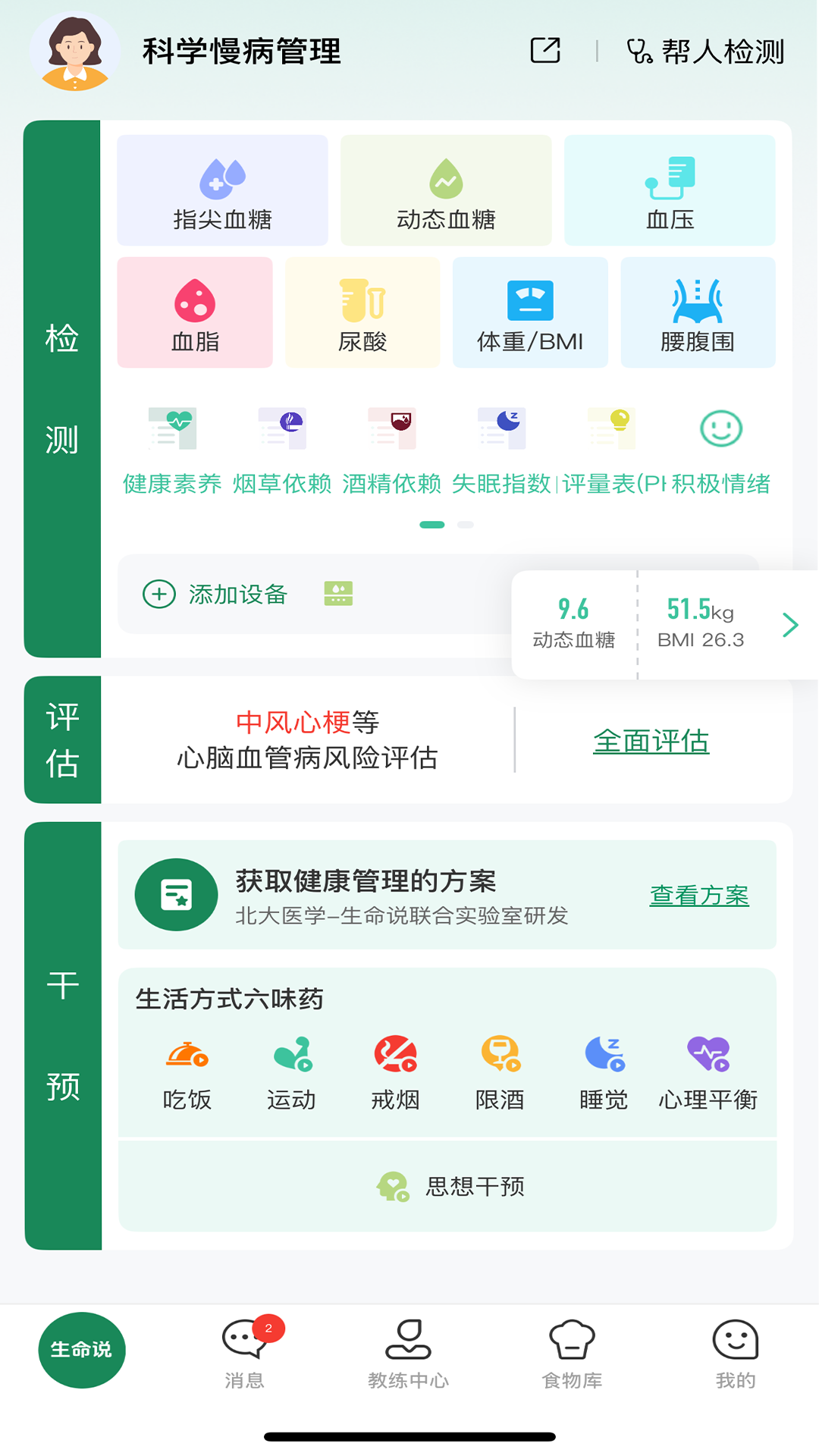The image size is (819, 1456).
Task: Click the 全面评估 link
Action: 651,742
